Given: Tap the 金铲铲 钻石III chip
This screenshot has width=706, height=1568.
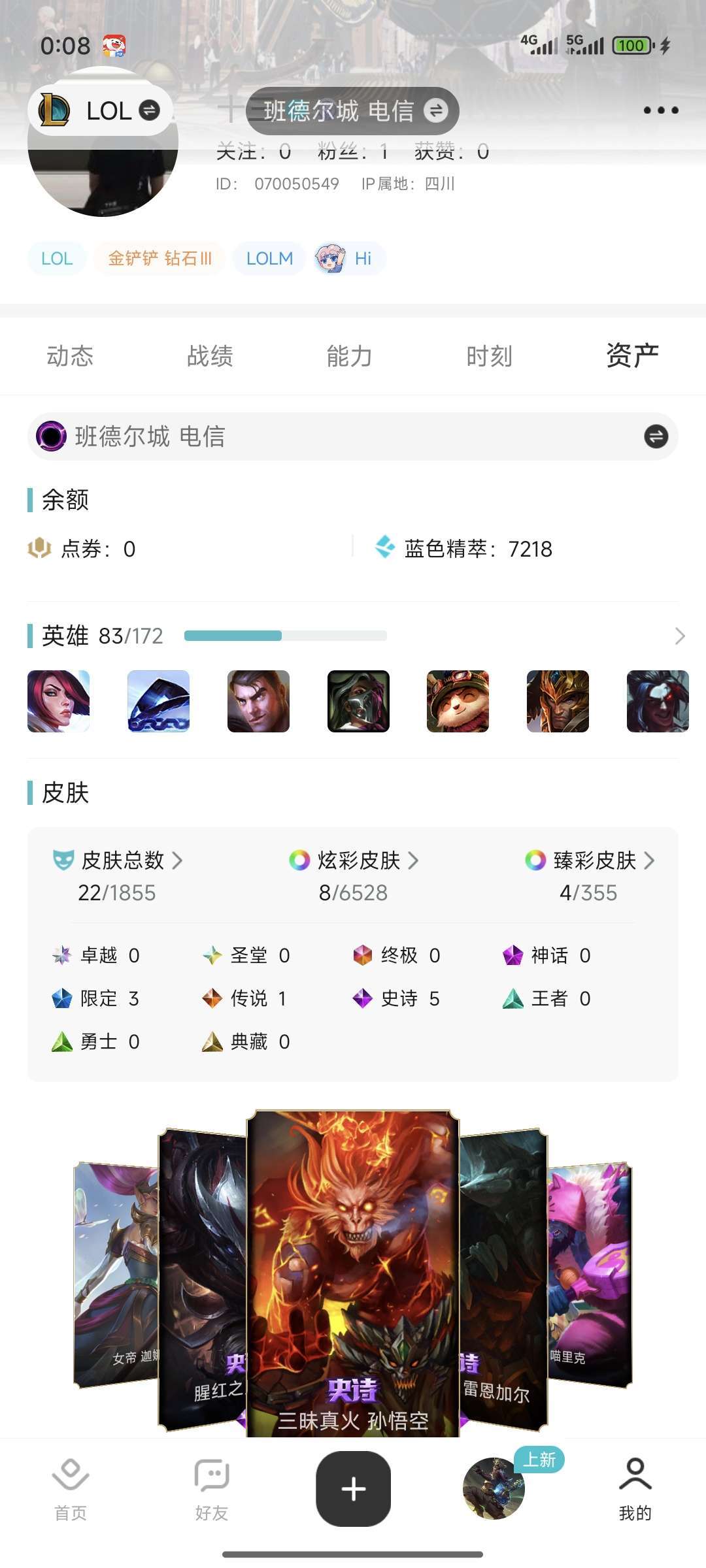Looking at the screenshot, I should tap(160, 259).
